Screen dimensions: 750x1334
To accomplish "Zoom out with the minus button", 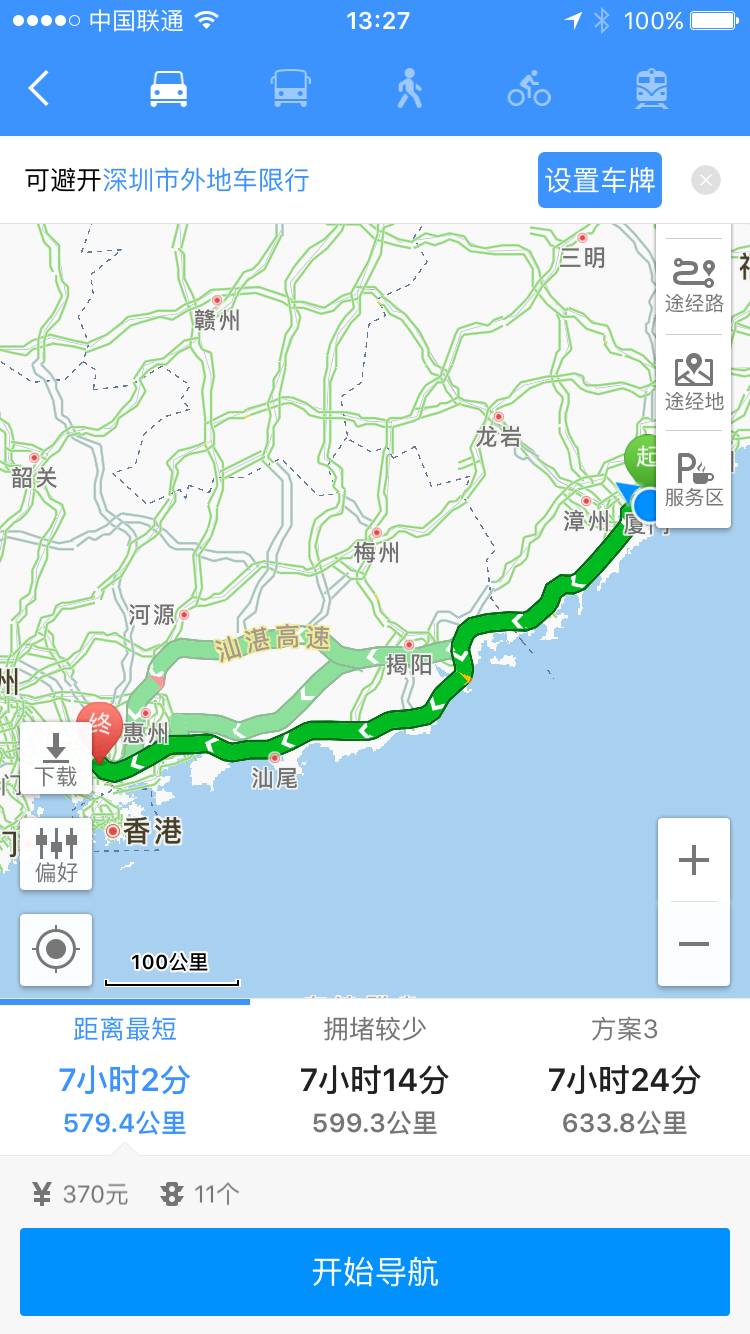I will click(694, 944).
